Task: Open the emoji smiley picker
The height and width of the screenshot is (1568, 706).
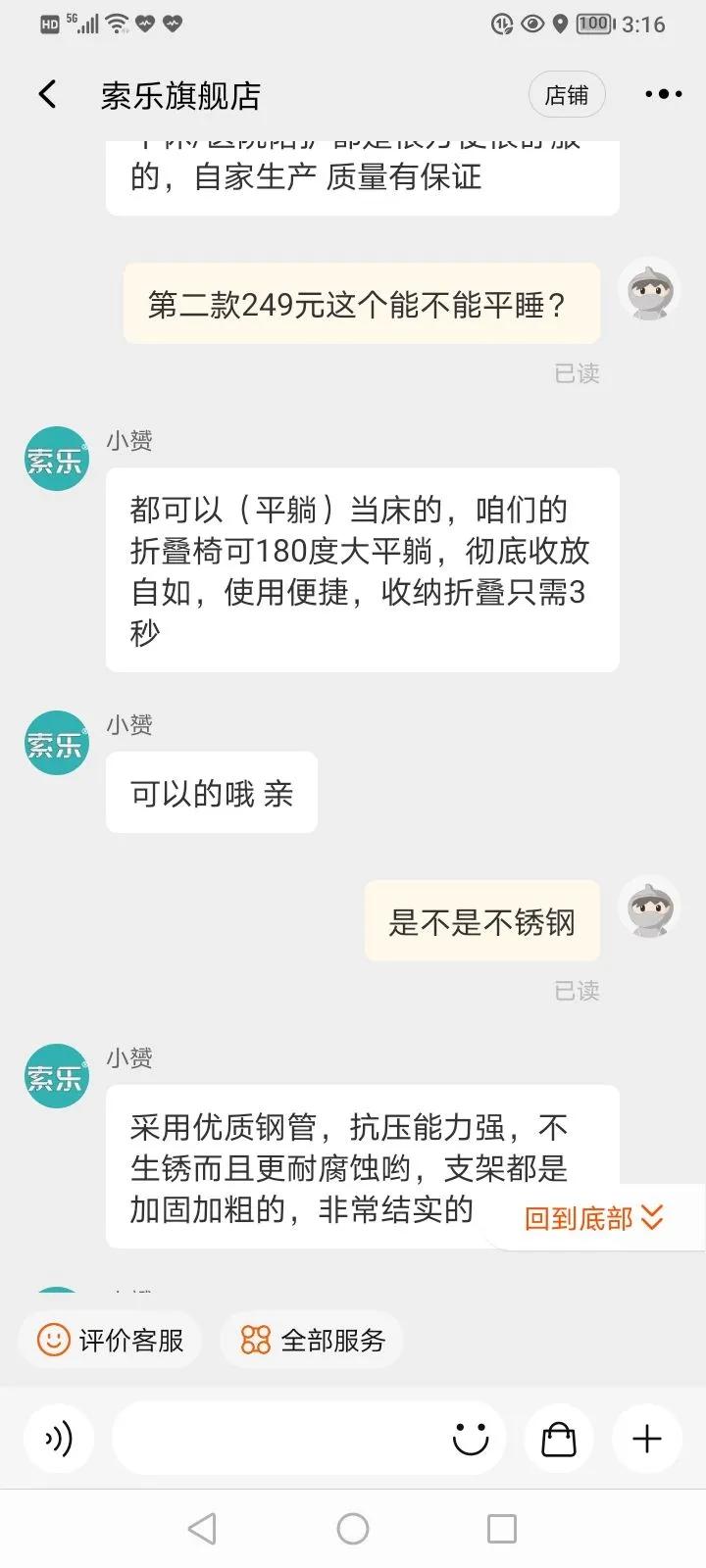Action: click(470, 1439)
